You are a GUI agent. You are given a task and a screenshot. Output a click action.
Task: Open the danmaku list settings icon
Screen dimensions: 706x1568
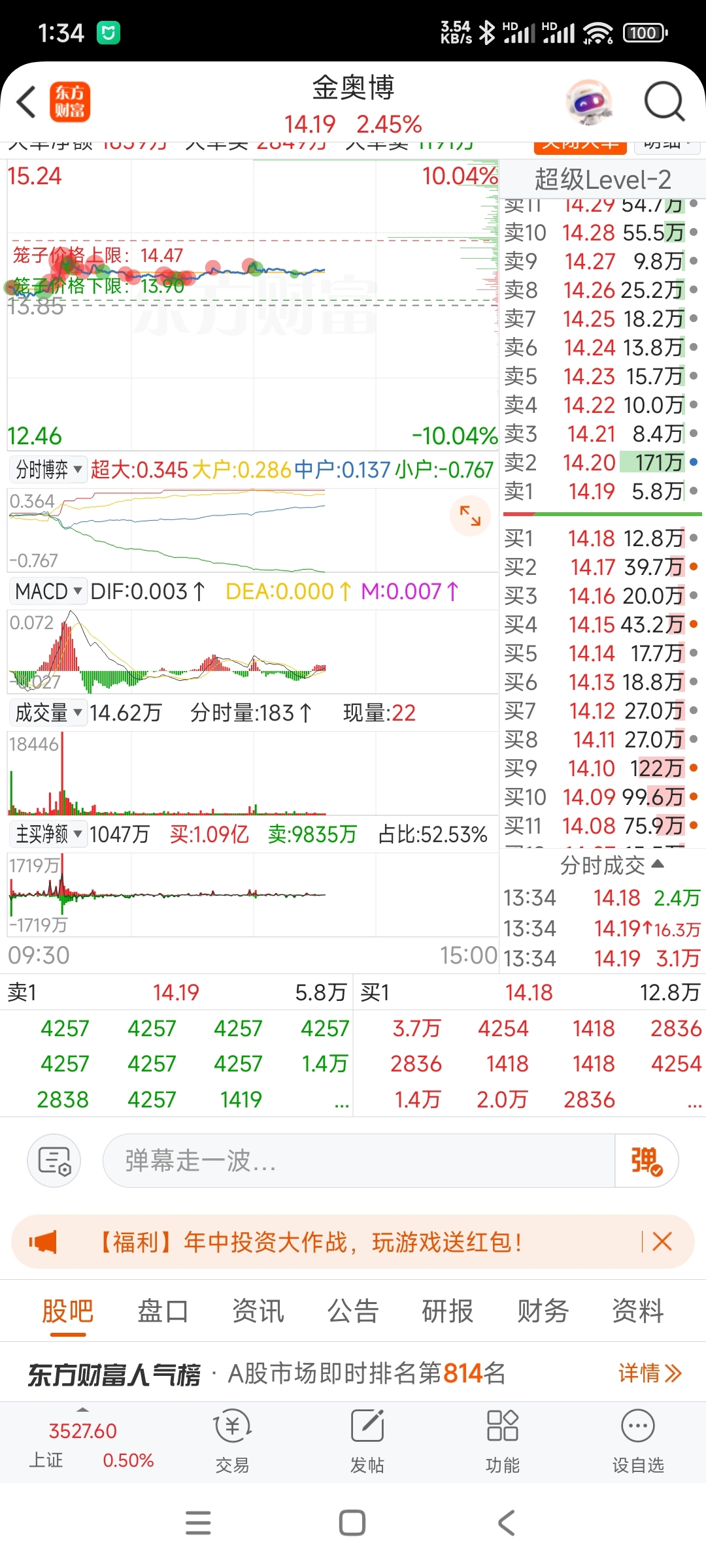point(54,1161)
